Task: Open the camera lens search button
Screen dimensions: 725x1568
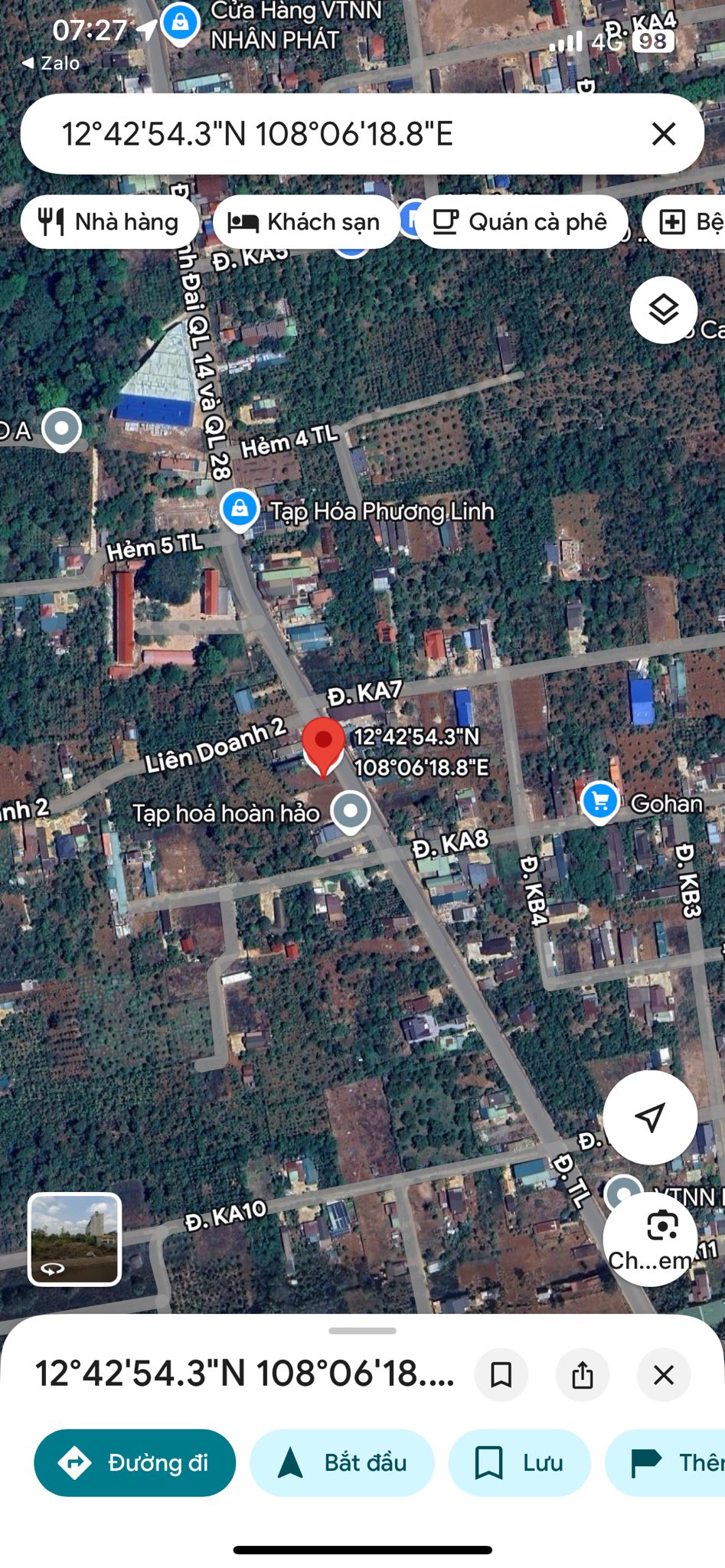Action: [x=650, y=1239]
